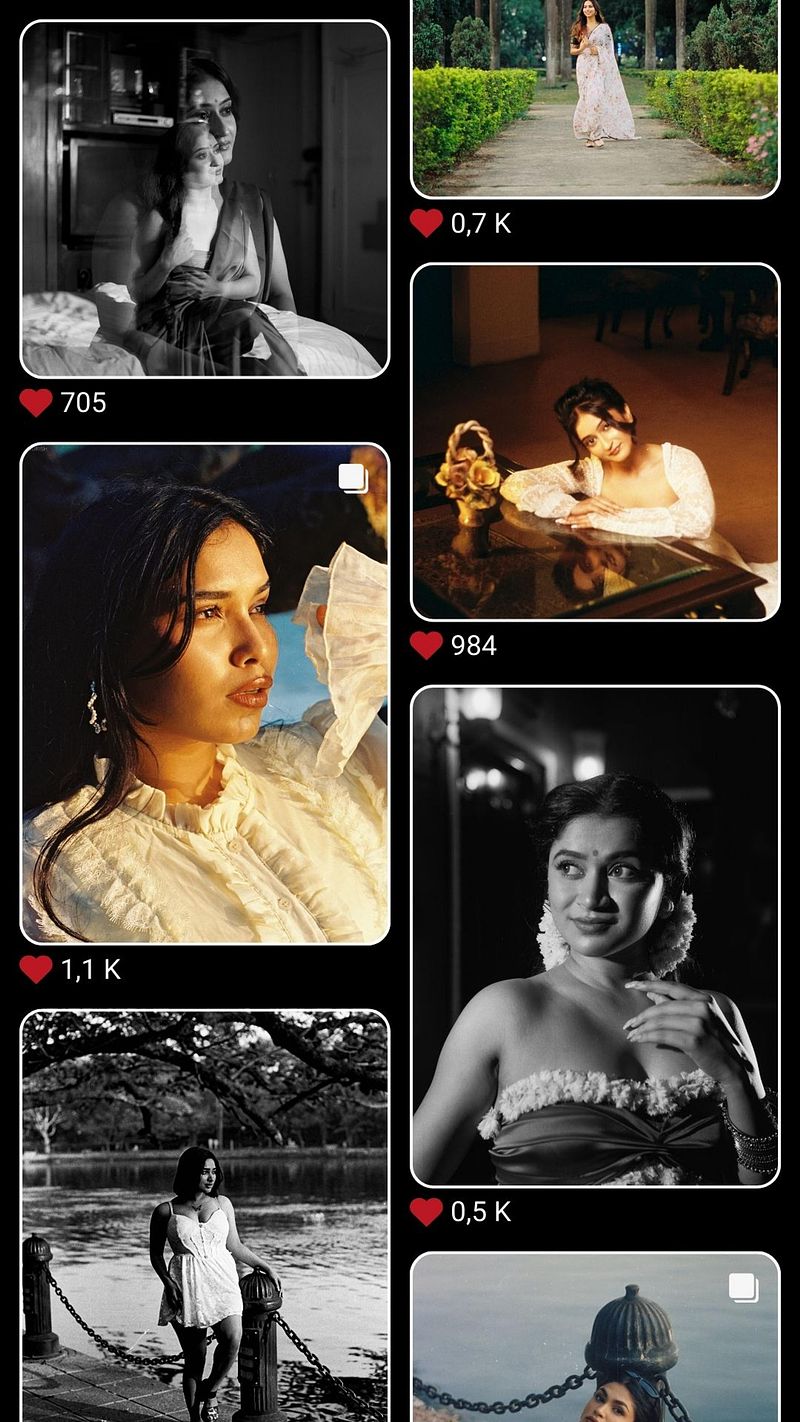Open the partially visible chain post photo
Viewport: 800px width, 1422px height.
click(x=595, y=1337)
